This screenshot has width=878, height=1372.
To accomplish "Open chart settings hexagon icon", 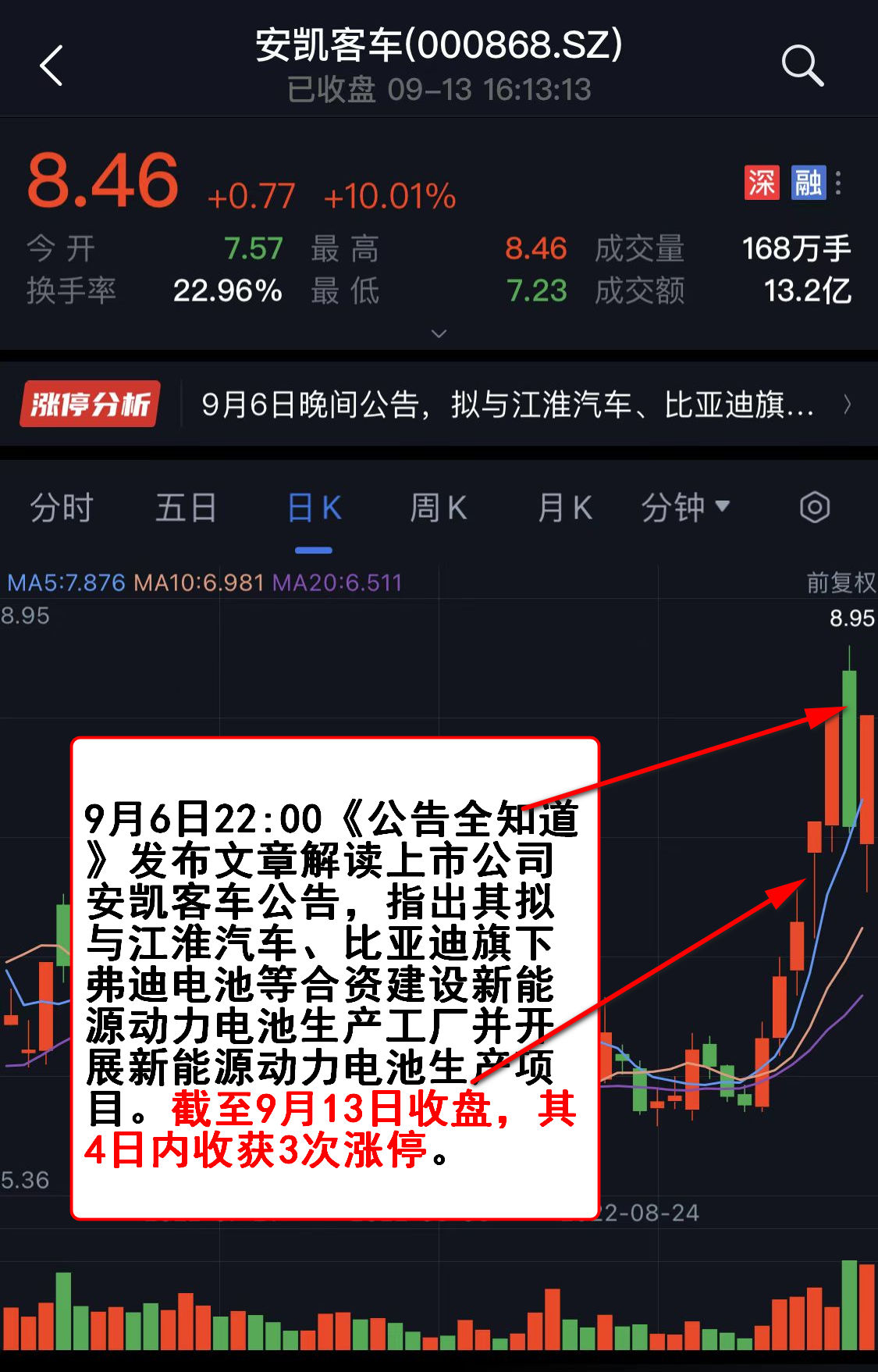I will coord(814,508).
